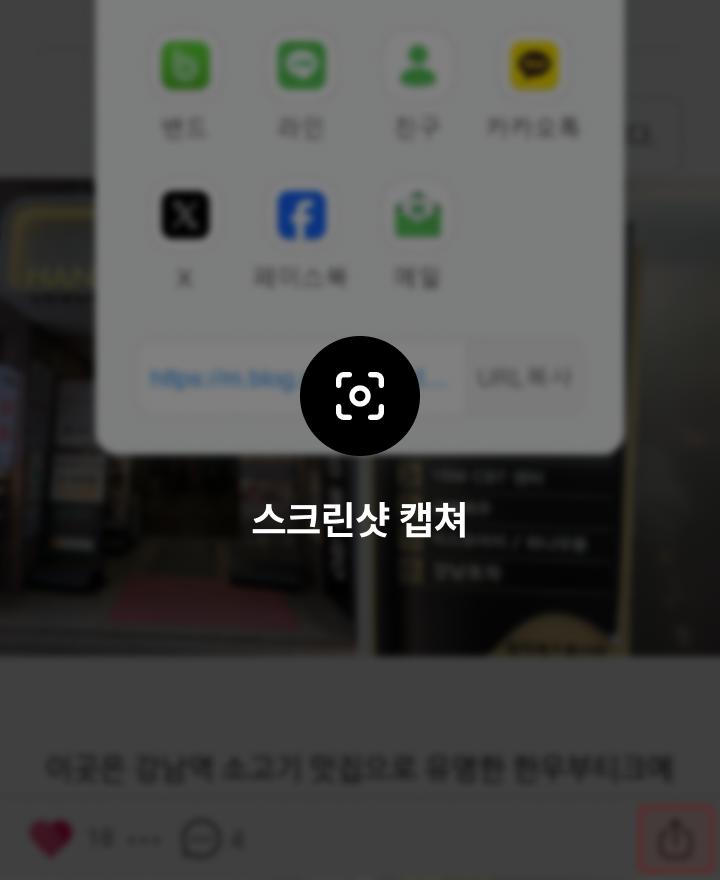Share to X
Viewport: 720px width, 880px height.
pos(185,216)
